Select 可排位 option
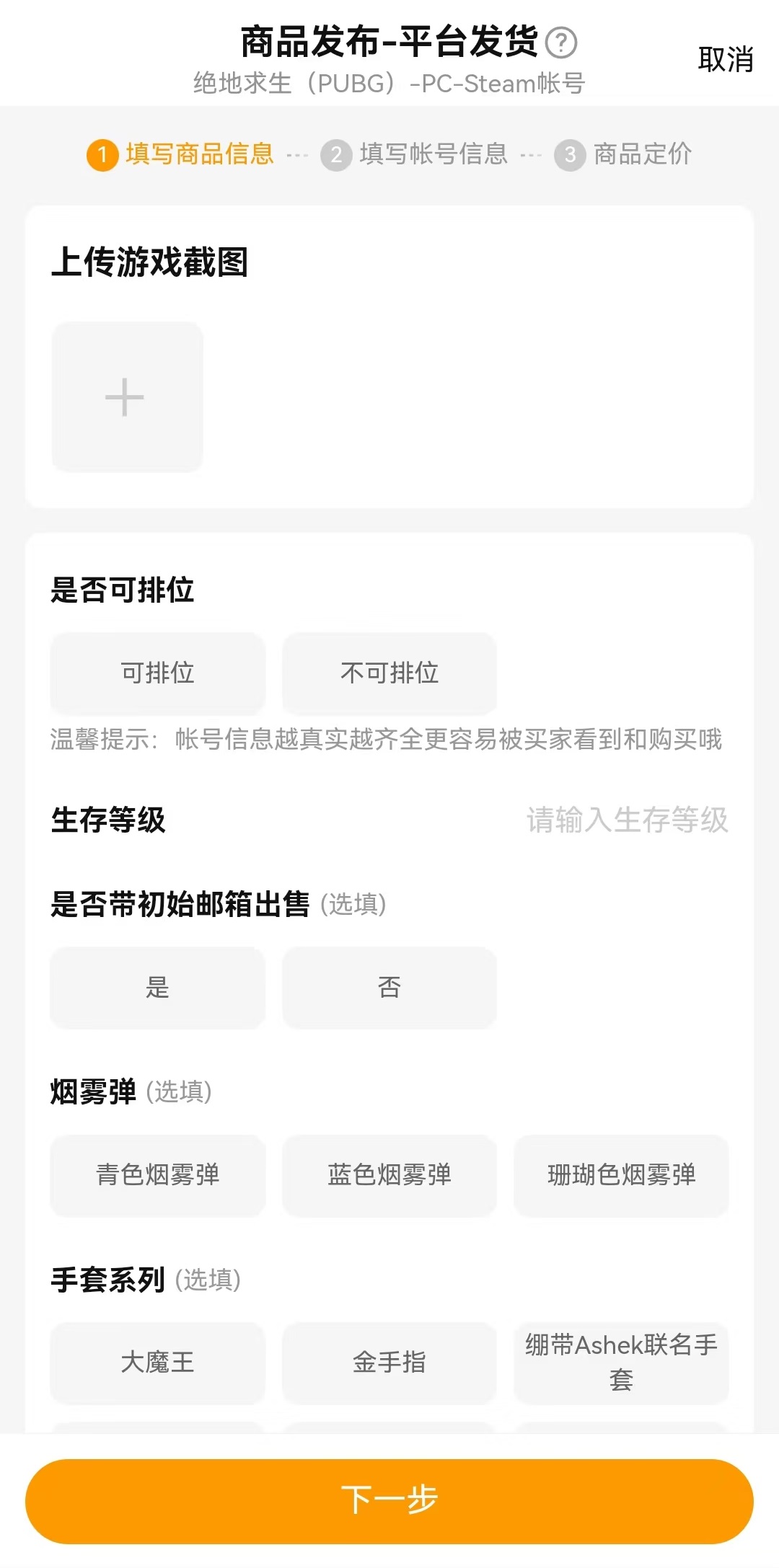The height and width of the screenshot is (1568, 779). pos(158,673)
